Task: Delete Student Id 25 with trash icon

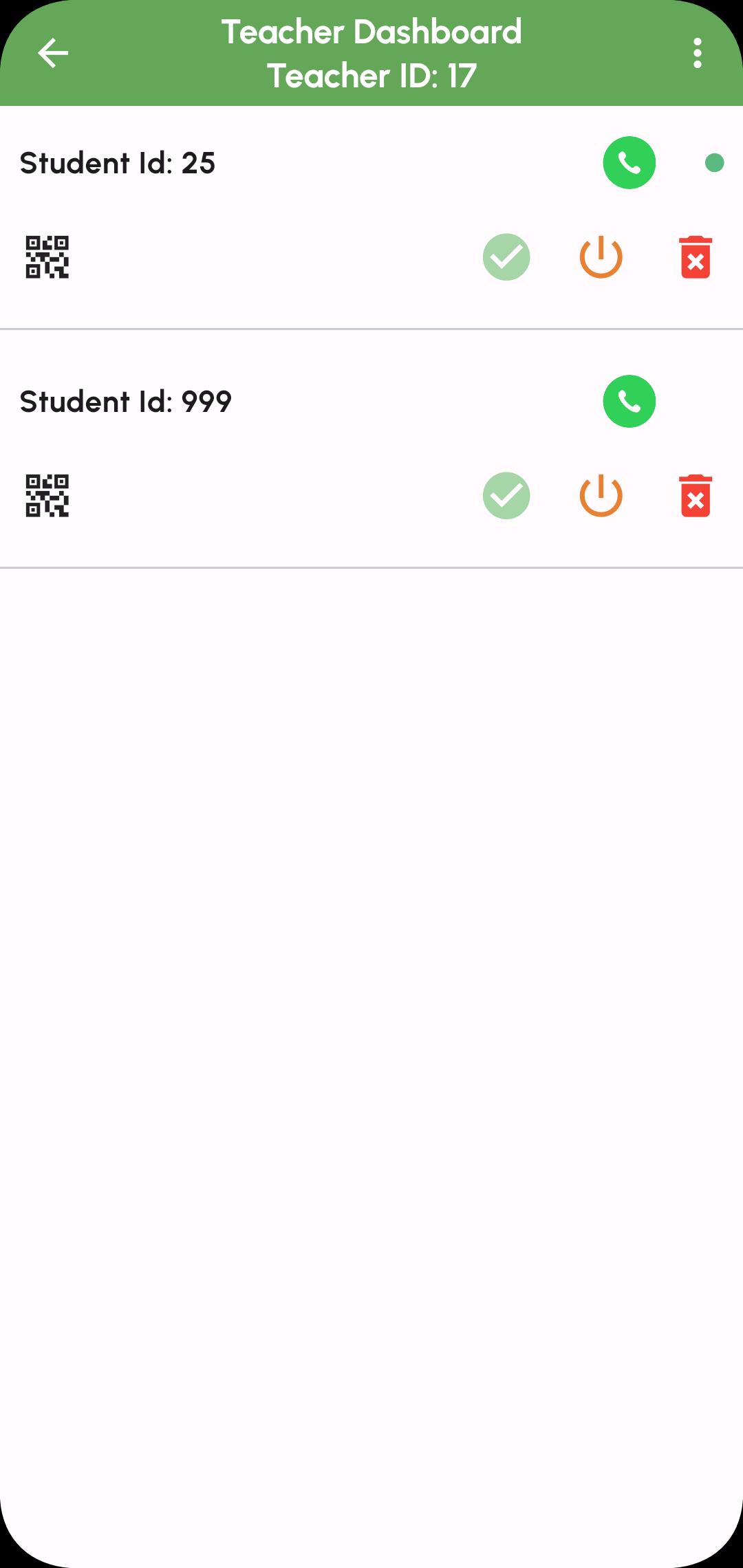Action: coord(696,257)
